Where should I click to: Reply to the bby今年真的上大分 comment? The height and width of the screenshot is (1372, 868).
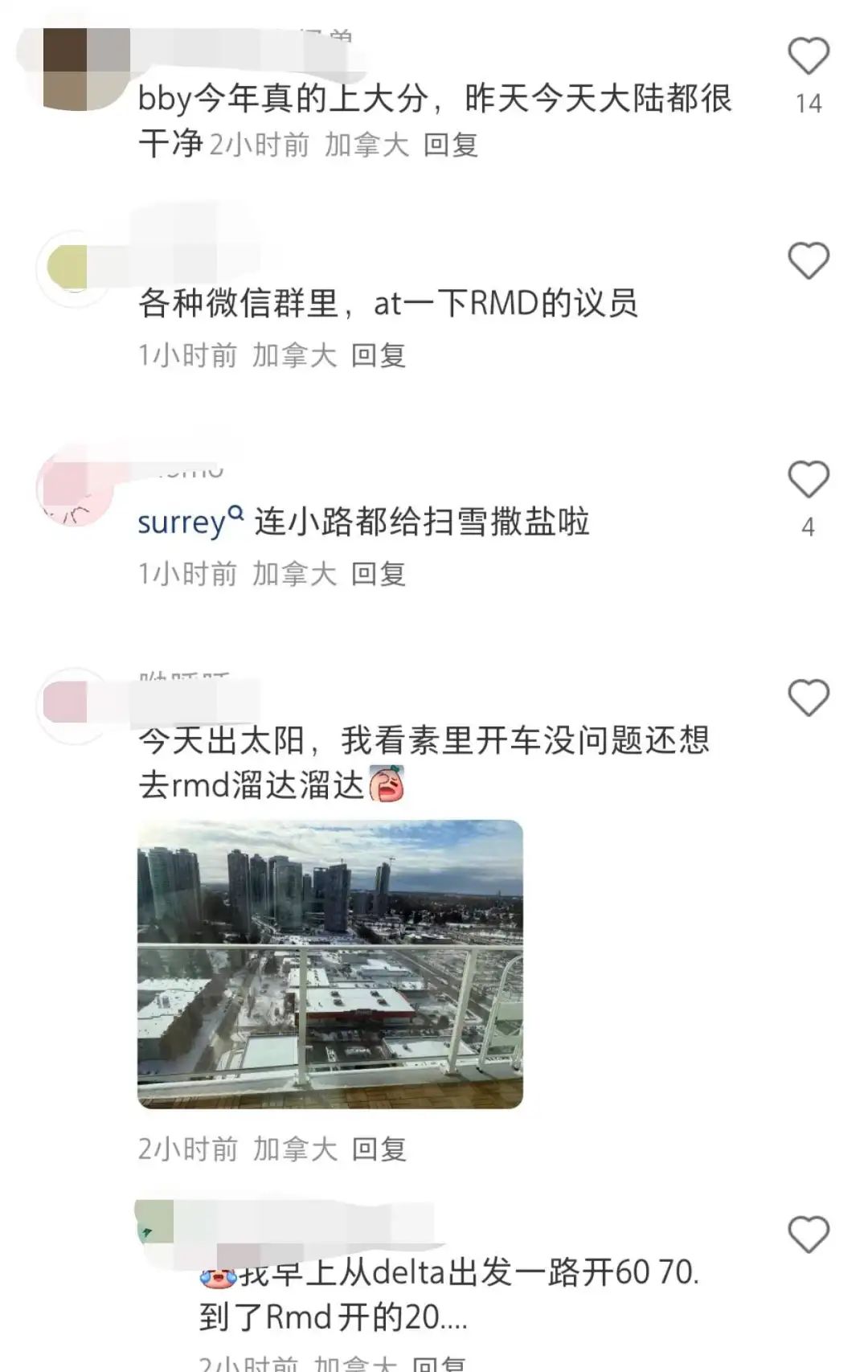tap(451, 145)
